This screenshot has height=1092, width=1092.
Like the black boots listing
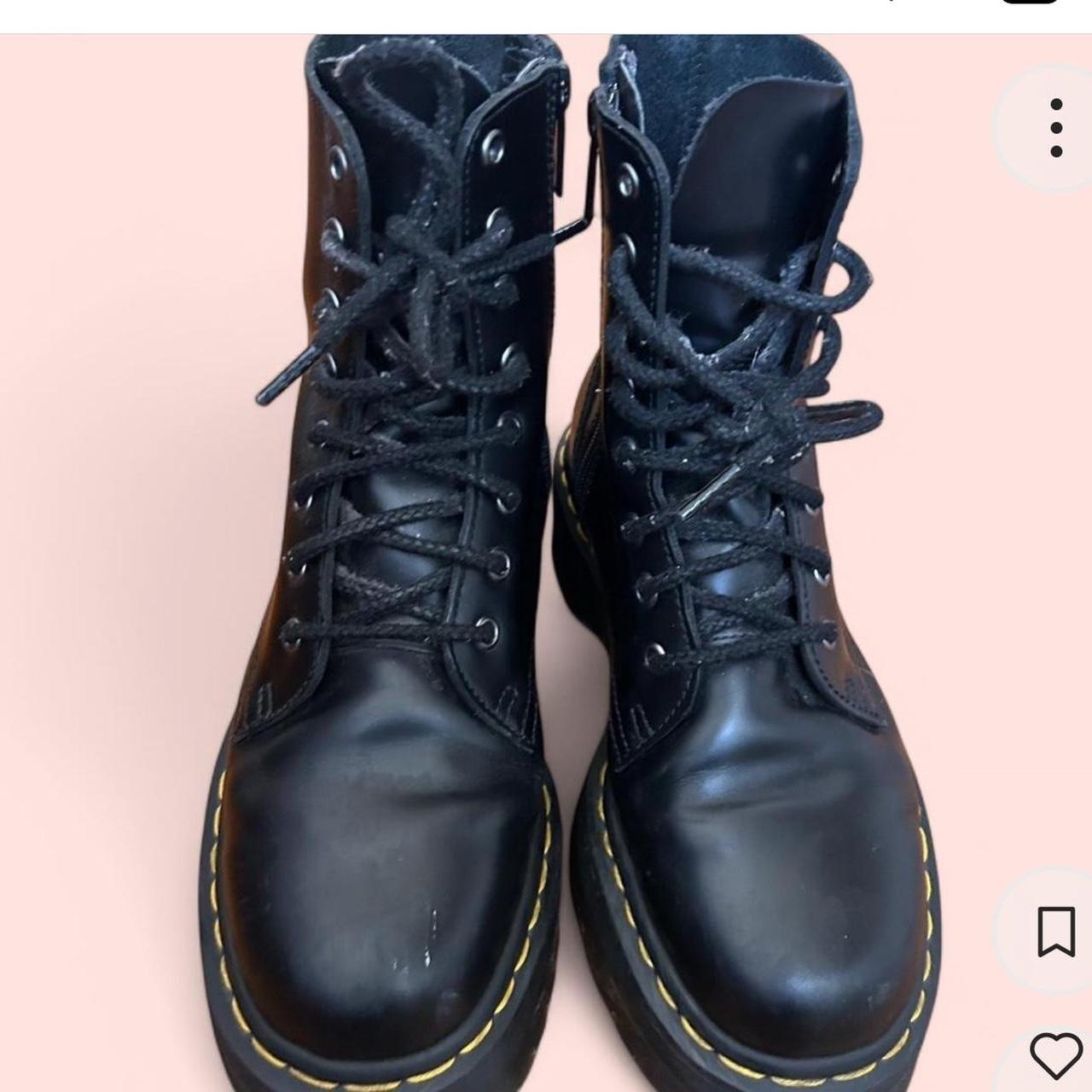1056,1054
